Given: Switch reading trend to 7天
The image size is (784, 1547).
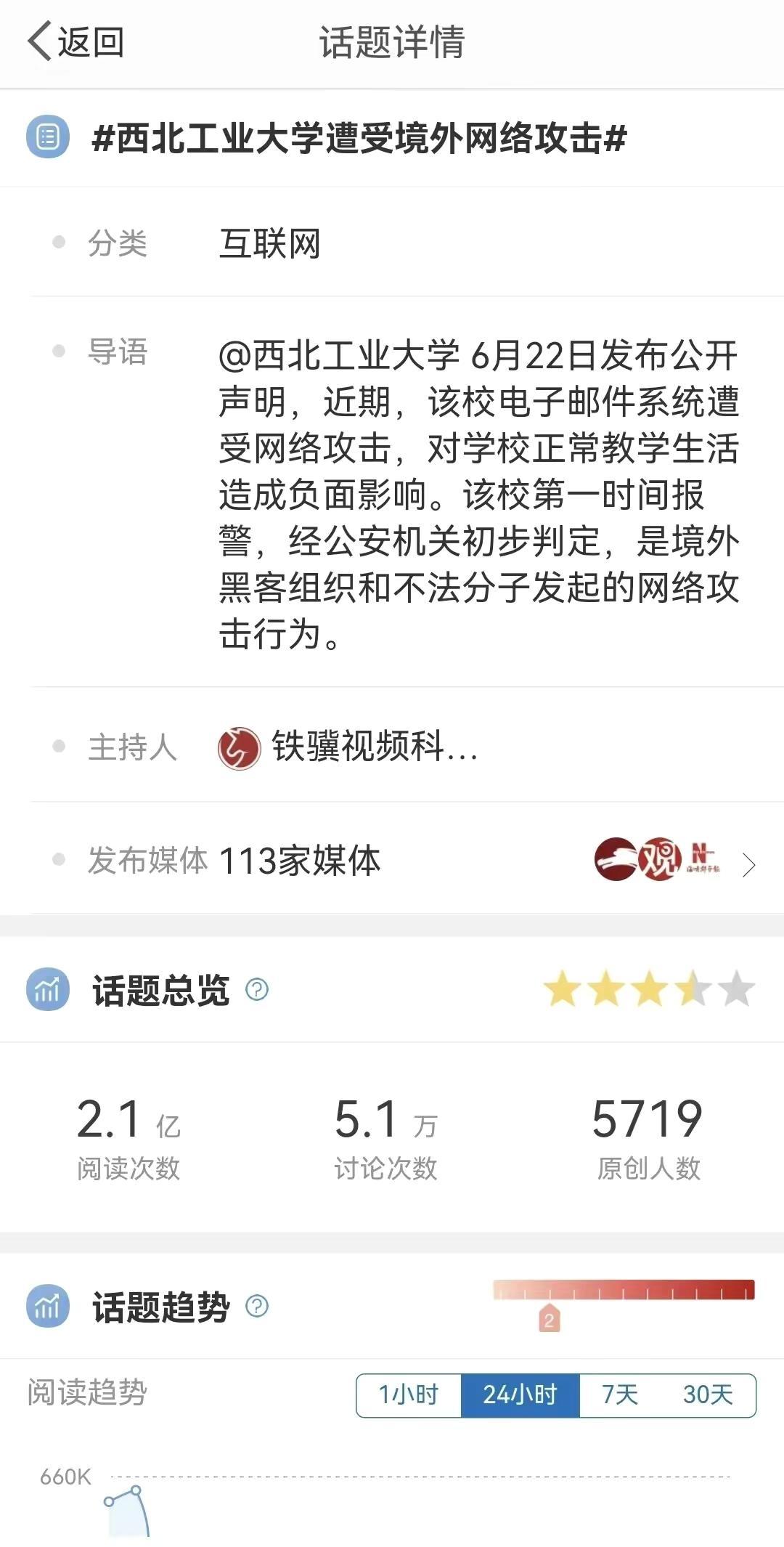Looking at the screenshot, I should [x=619, y=1395].
